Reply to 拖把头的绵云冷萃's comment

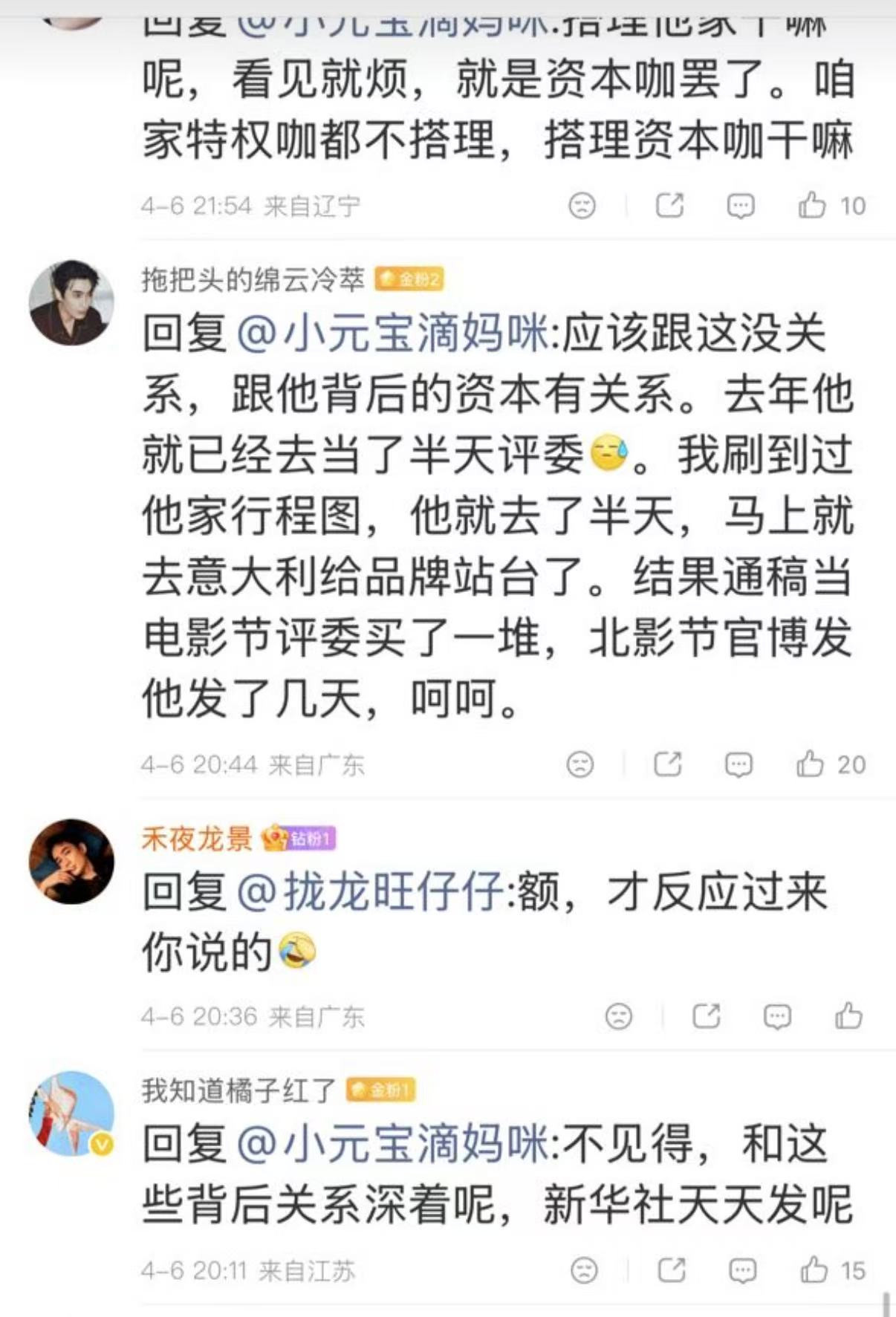[738, 764]
